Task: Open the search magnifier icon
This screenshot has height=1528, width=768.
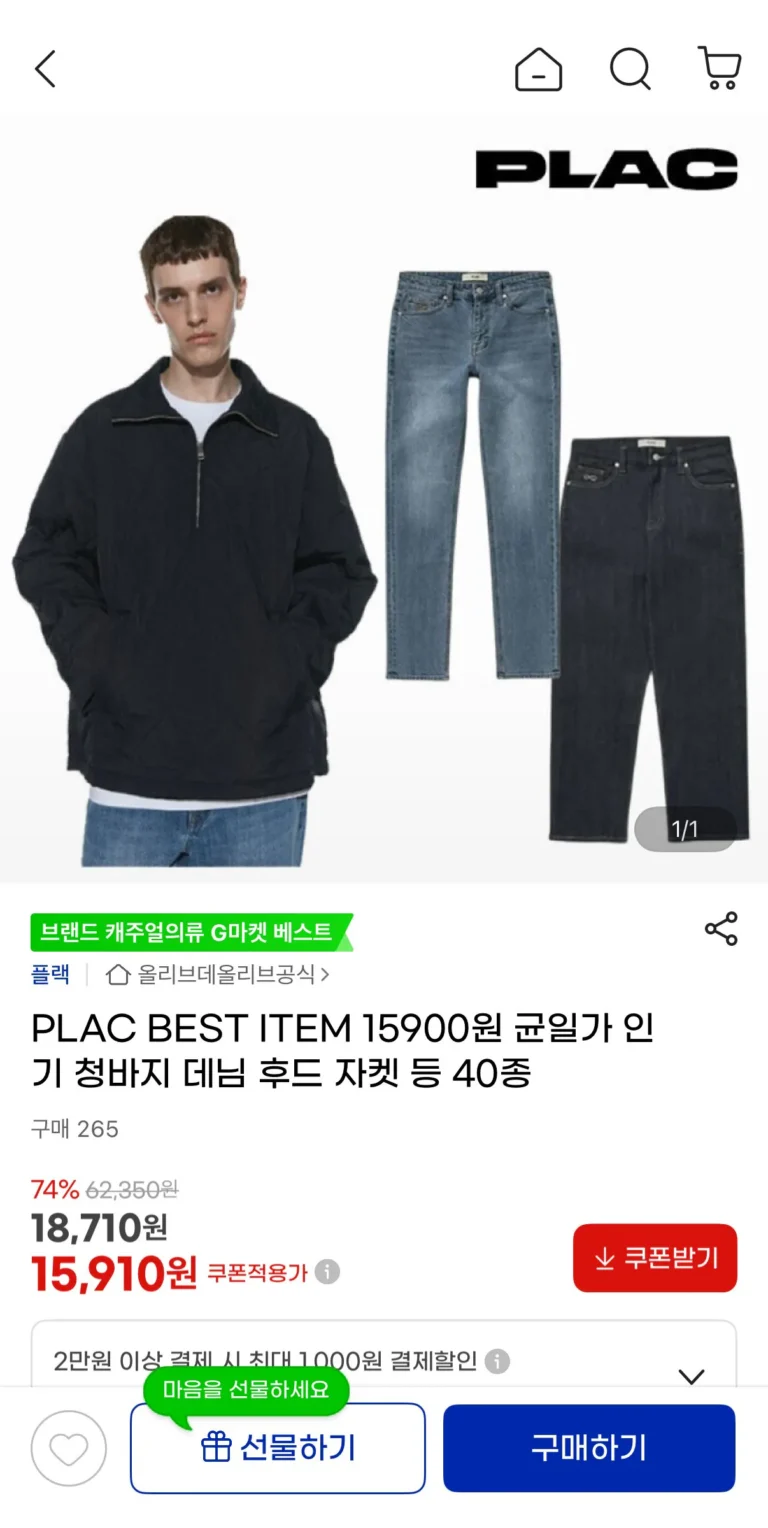Action: tap(630, 70)
